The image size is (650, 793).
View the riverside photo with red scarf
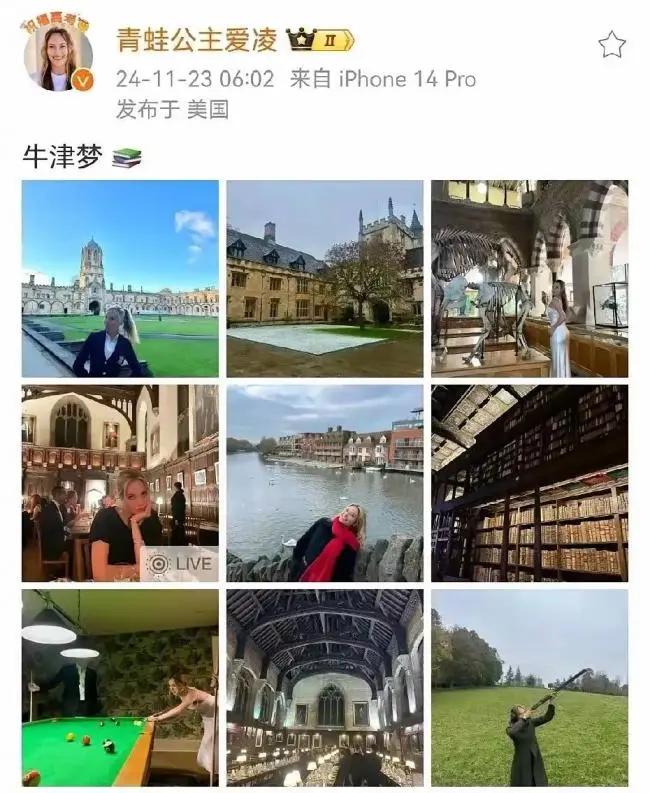point(324,483)
